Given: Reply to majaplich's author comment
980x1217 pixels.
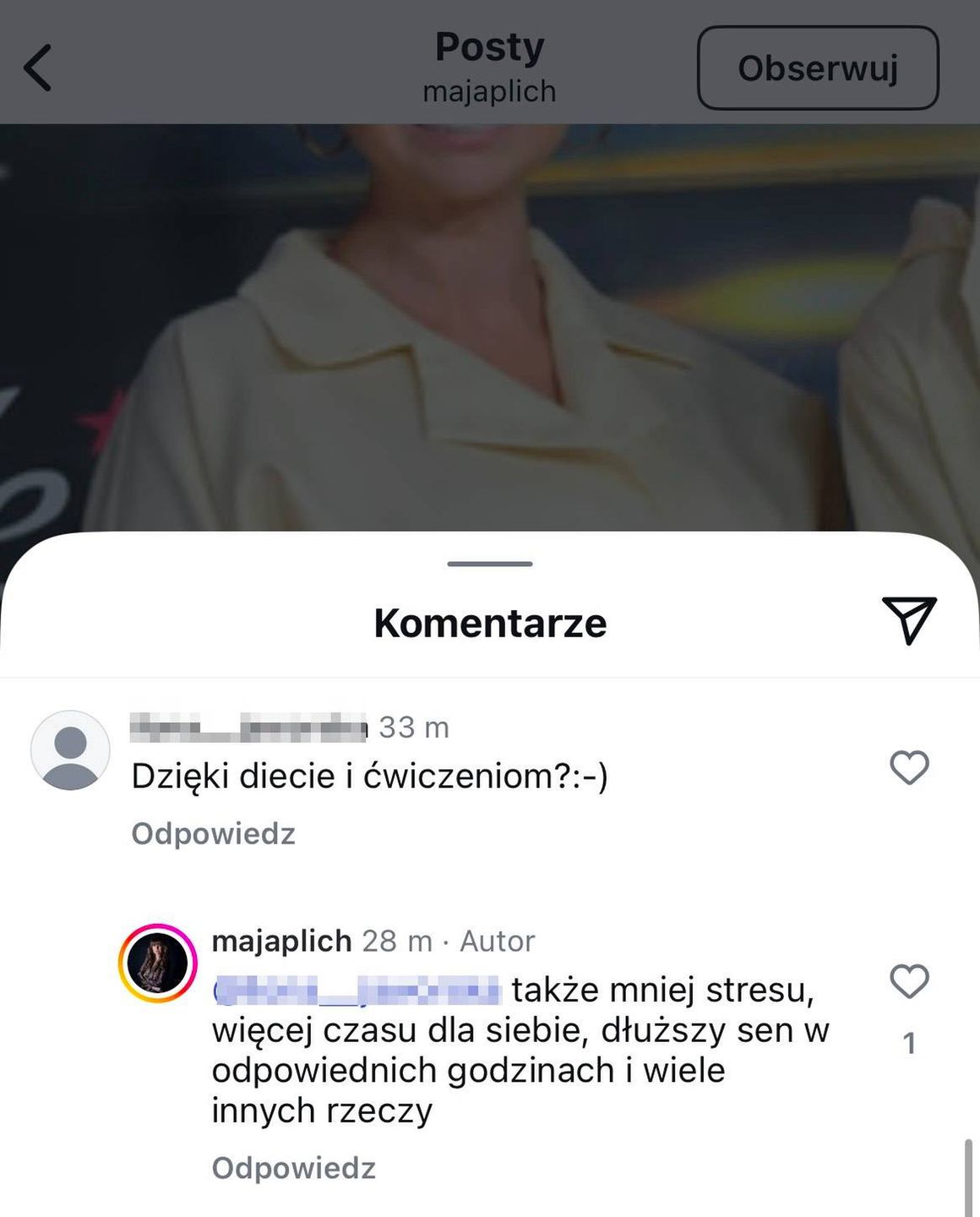Looking at the screenshot, I should pyautogui.click(x=293, y=1168).
